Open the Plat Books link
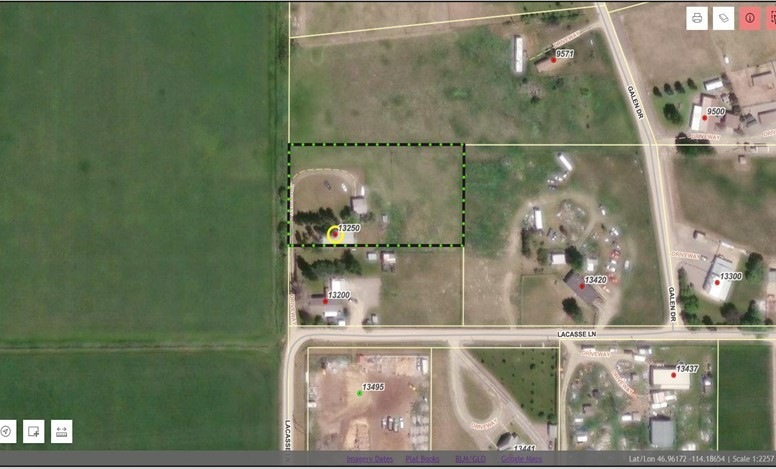776x469 pixels. click(423, 459)
